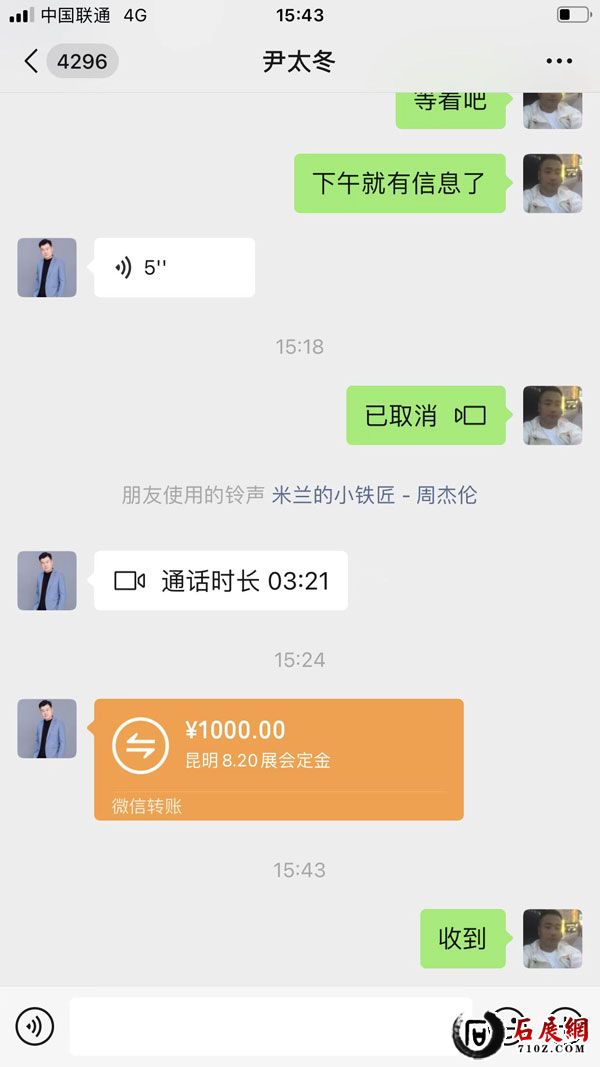Open the ¥1000.00 WeChat transfer card
Viewport: 600px width, 1067px height.
[278, 759]
